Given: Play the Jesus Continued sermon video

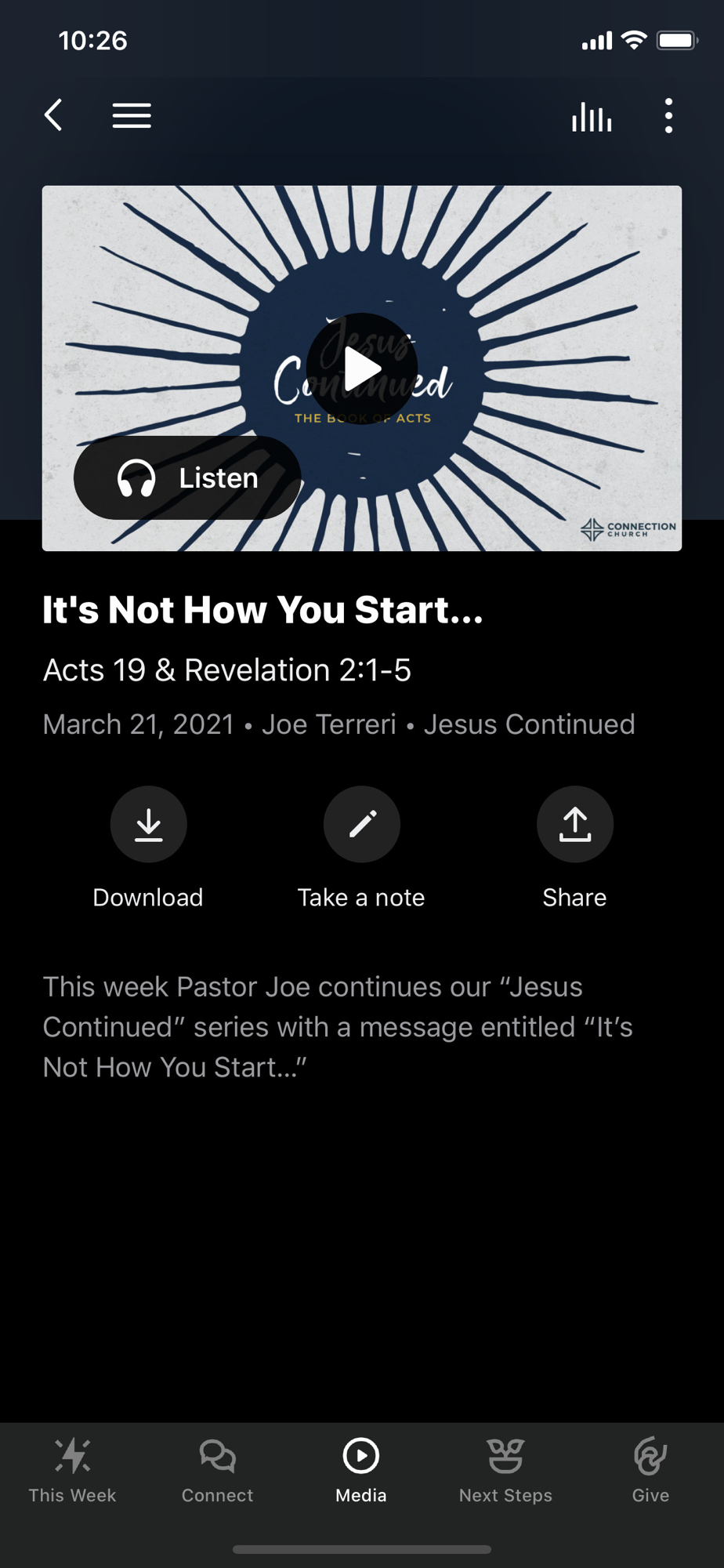Looking at the screenshot, I should [362, 368].
